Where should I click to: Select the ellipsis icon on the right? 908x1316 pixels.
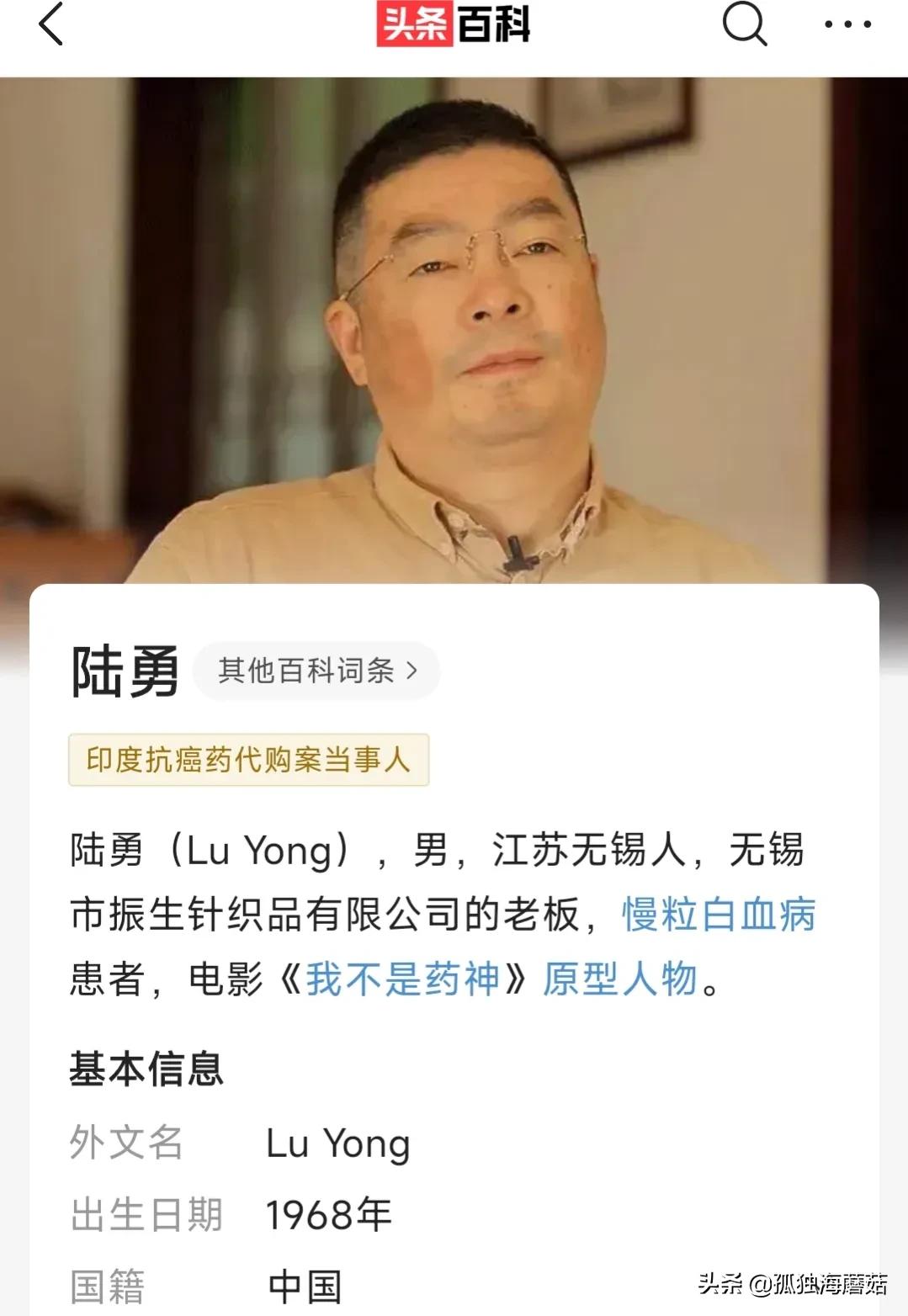[x=846, y=25]
